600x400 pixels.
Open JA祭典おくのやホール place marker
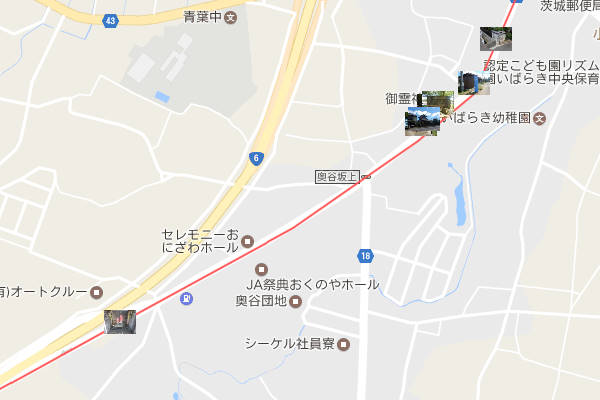262,269
